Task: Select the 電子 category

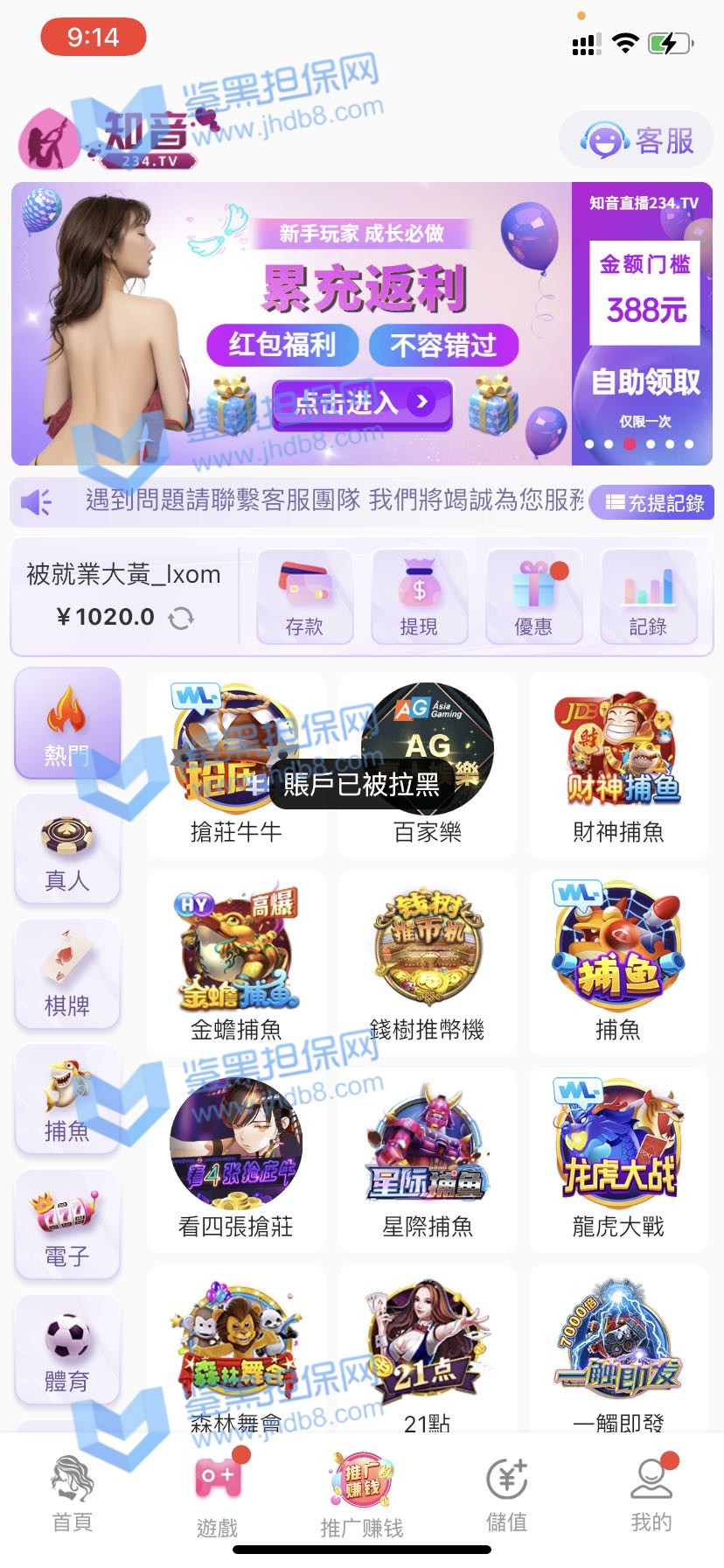Action: pyautogui.click(x=67, y=1226)
